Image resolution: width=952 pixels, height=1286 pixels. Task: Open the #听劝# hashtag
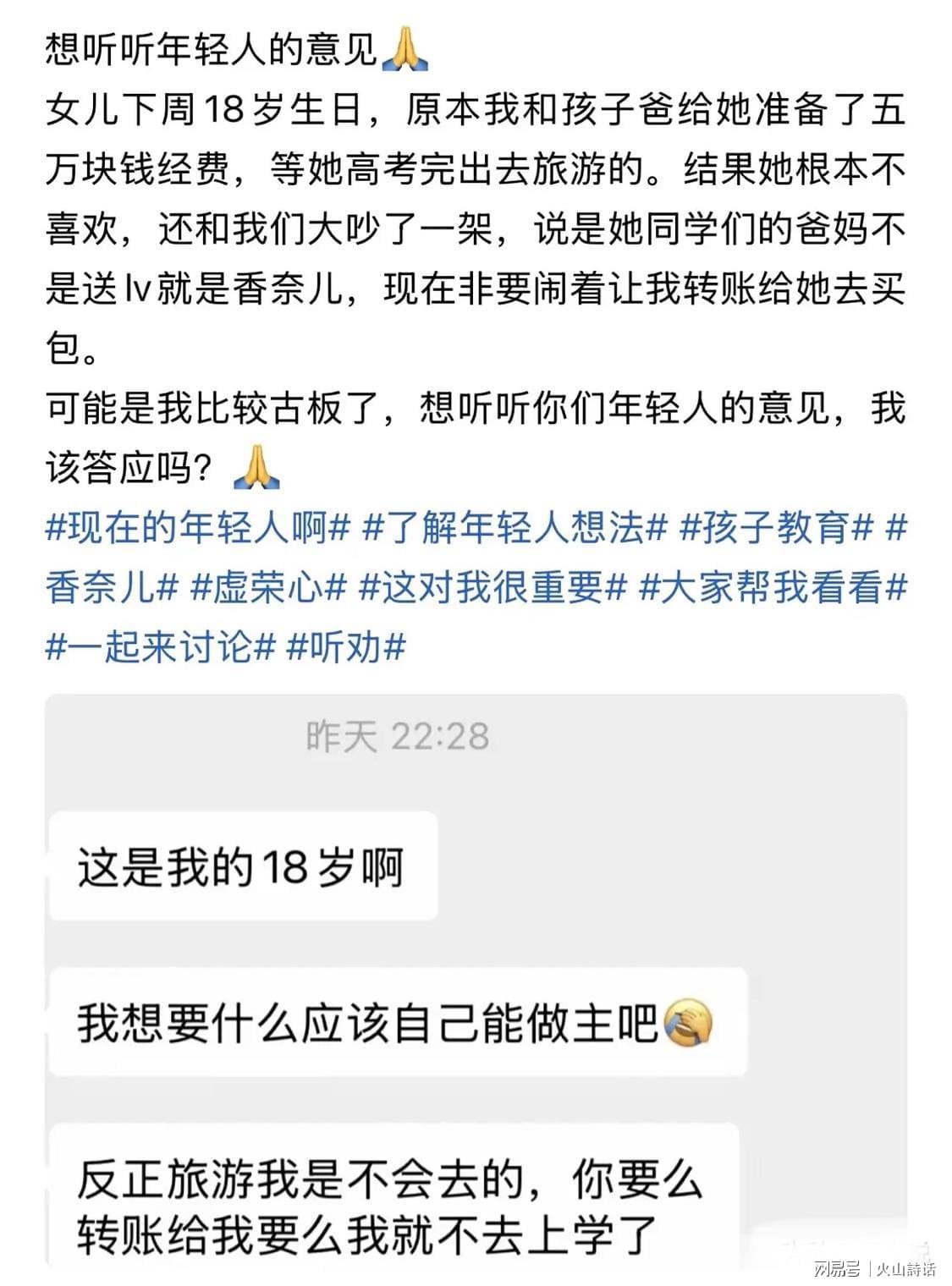coord(346,647)
